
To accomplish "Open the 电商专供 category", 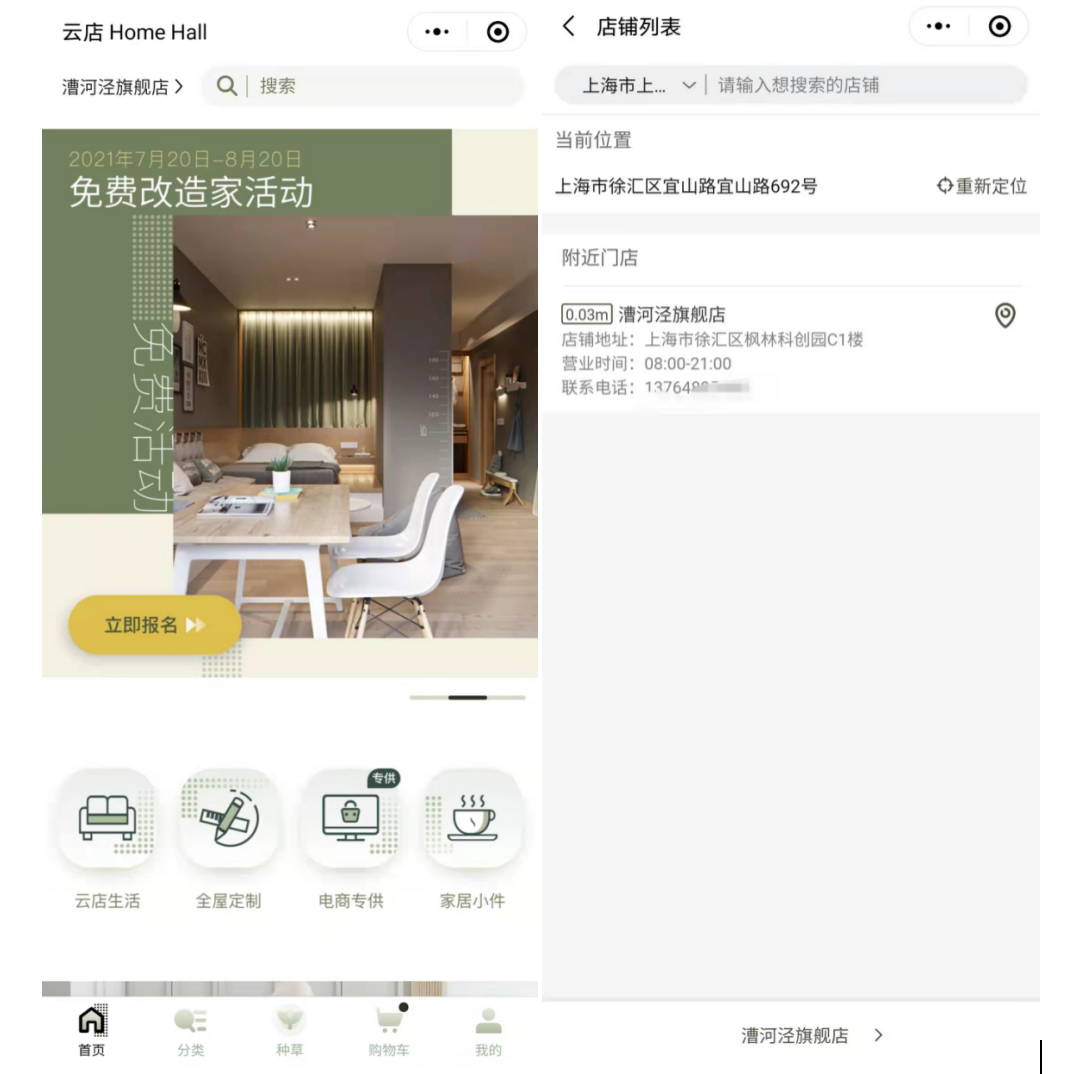I will [x=351, y=820].
